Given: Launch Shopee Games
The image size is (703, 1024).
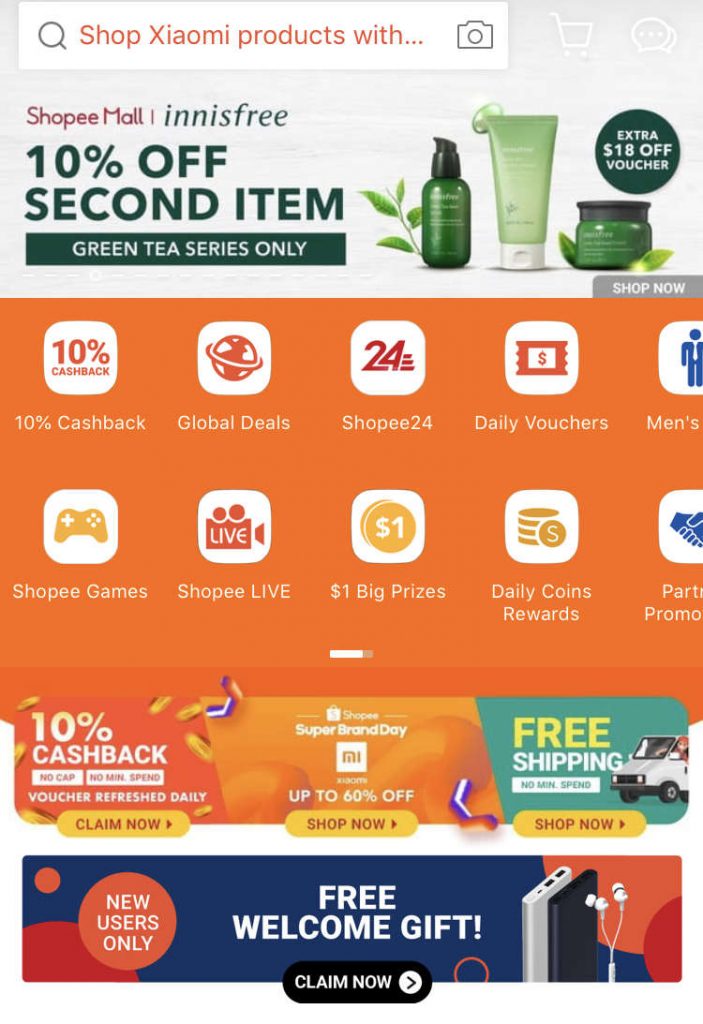Looking at the screenshot, I should (80, 527).
